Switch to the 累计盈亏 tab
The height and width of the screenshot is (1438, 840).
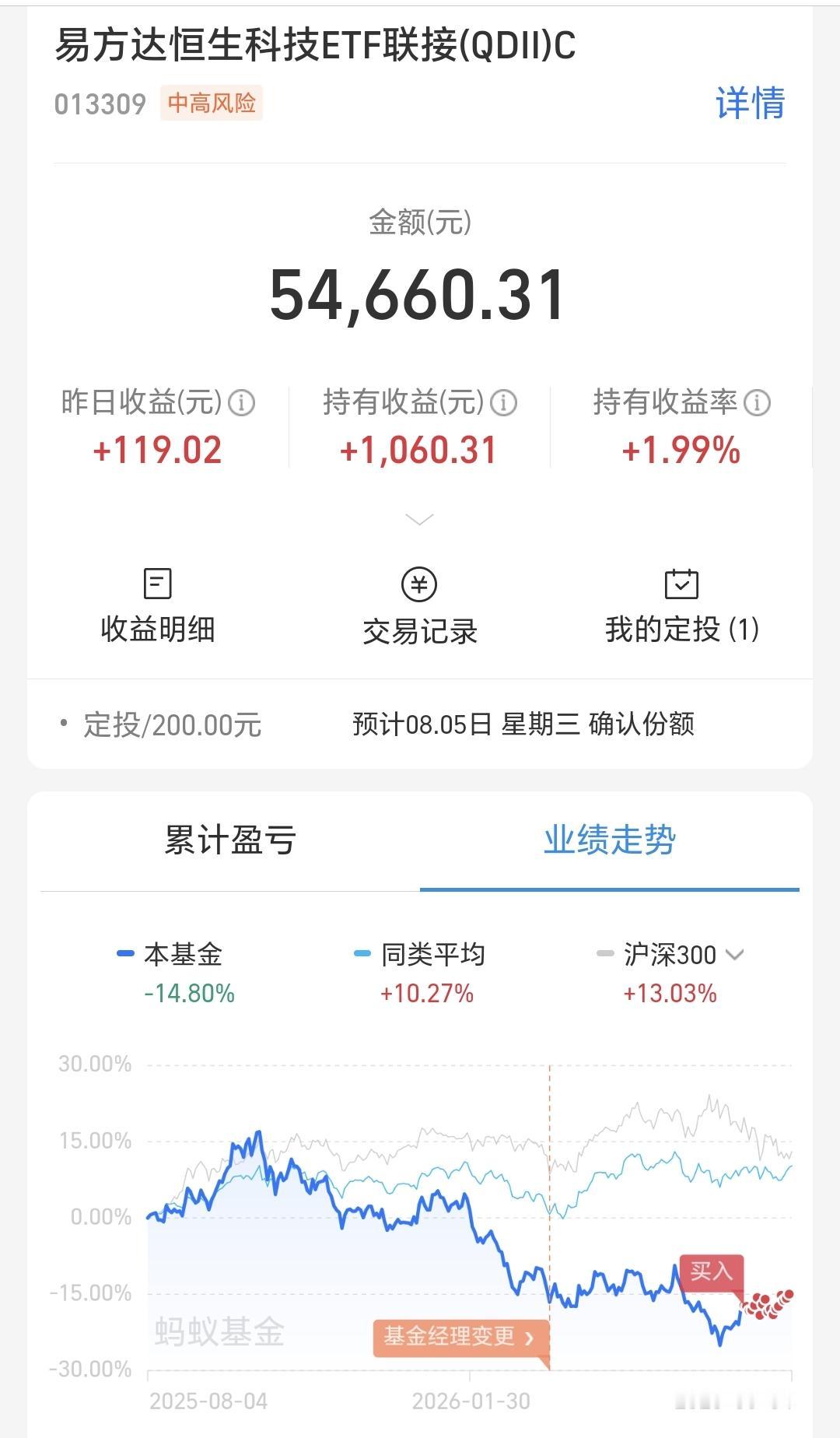(x=230, y=840)
